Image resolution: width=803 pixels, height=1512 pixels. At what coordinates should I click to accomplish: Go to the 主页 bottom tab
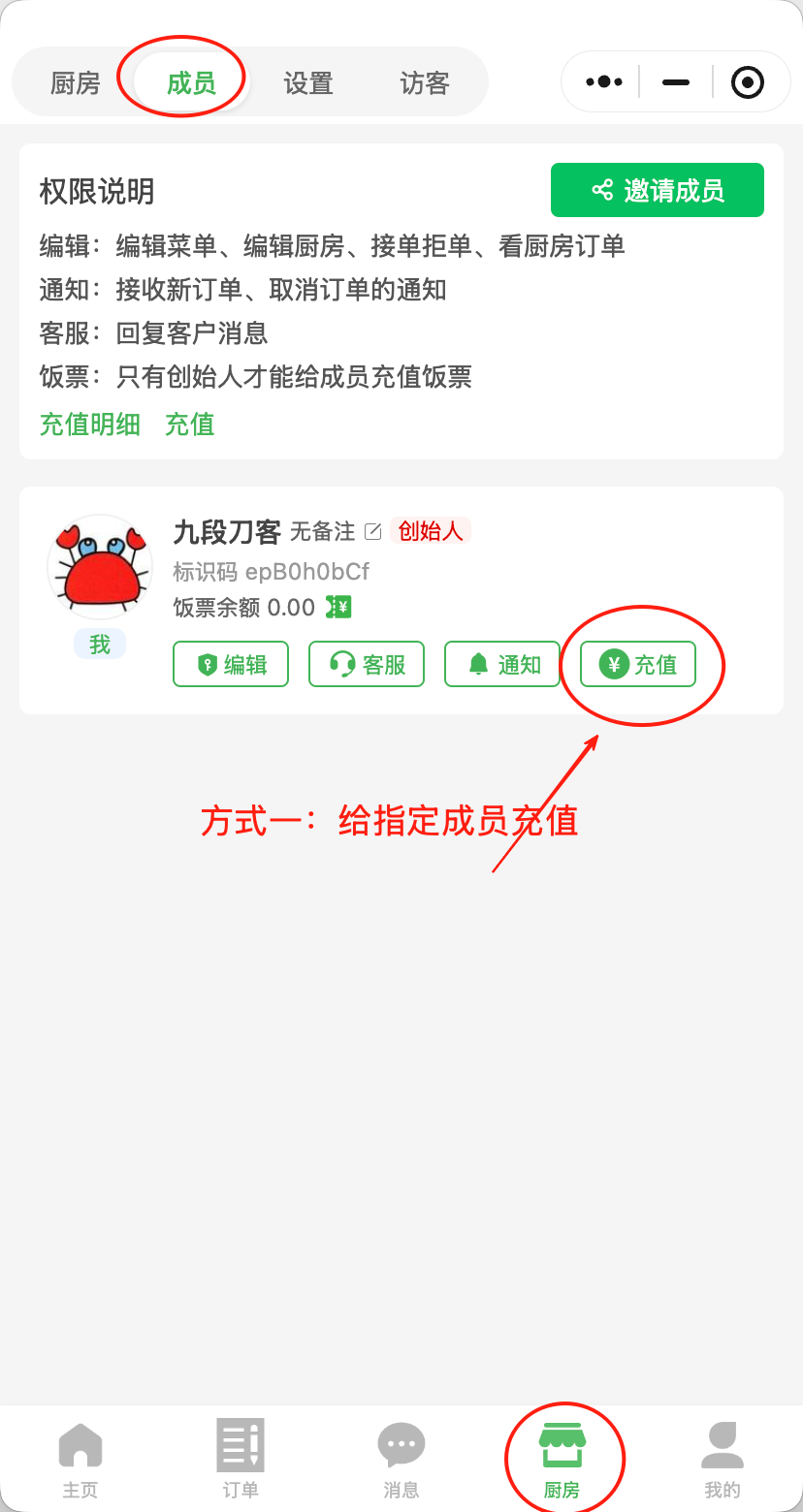[80, 1460]
